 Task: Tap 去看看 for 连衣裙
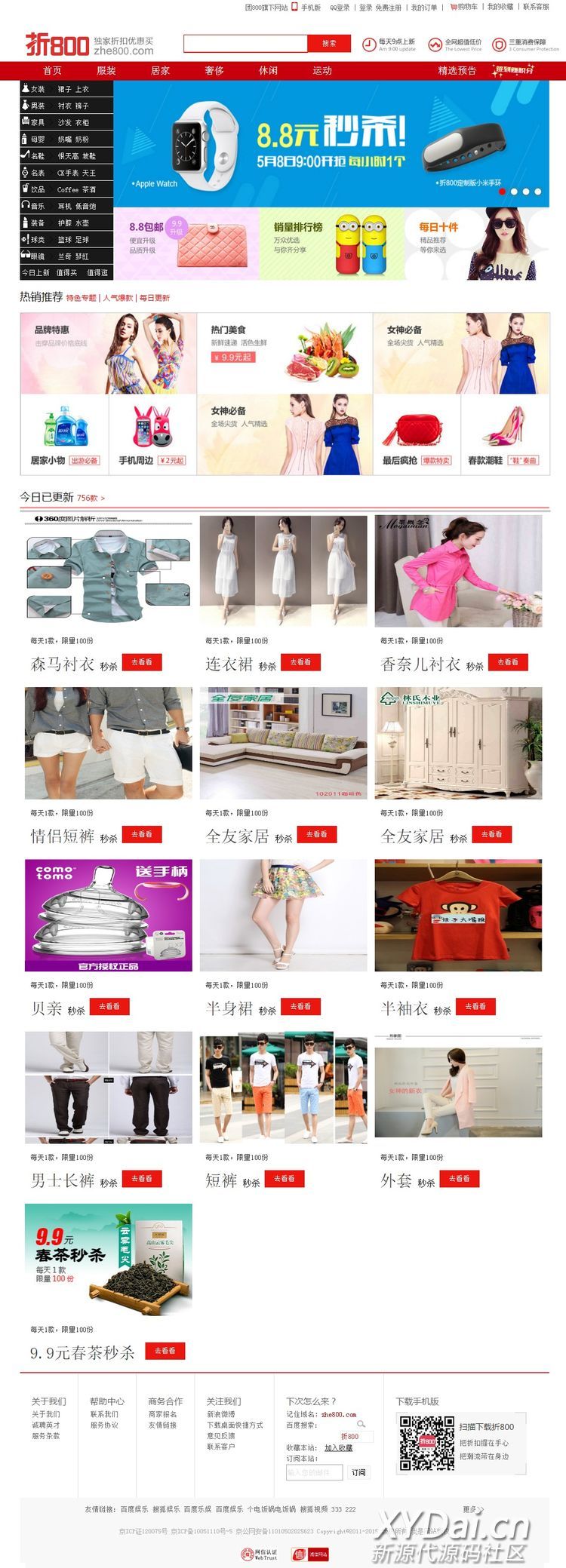click(300, 662)
